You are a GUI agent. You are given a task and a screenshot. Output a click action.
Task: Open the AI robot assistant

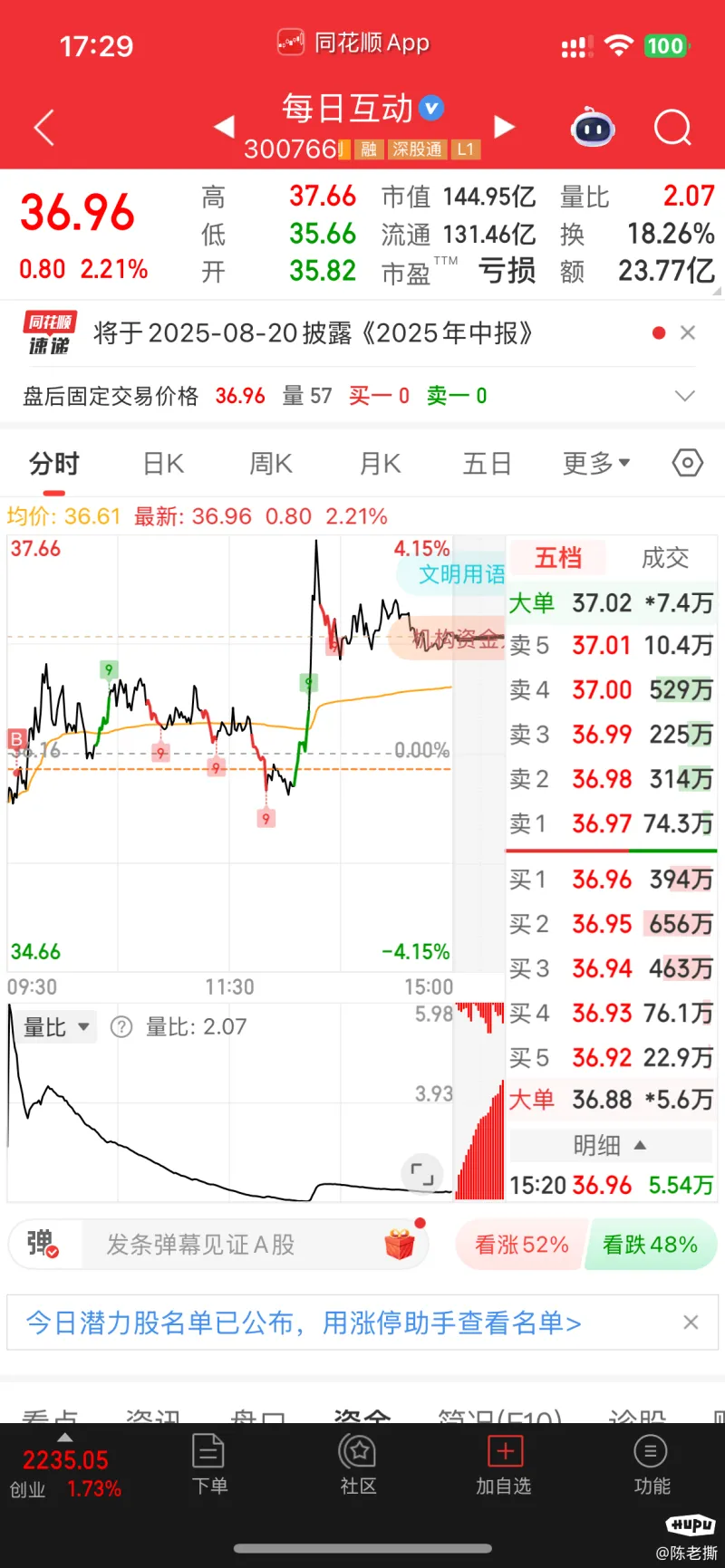593,129
